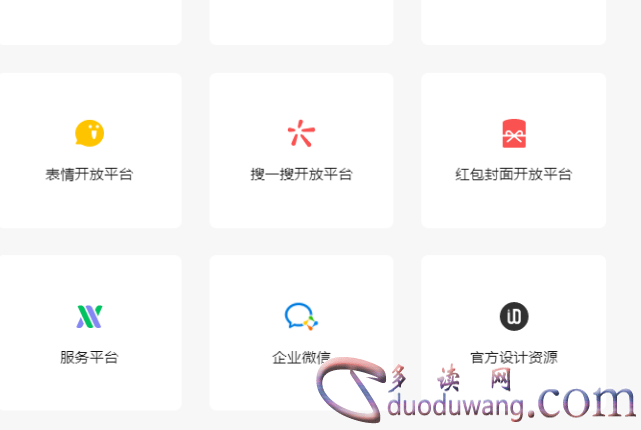641x430 pixels.
Task: View the 官方设计资源 card
Action: 513,334
